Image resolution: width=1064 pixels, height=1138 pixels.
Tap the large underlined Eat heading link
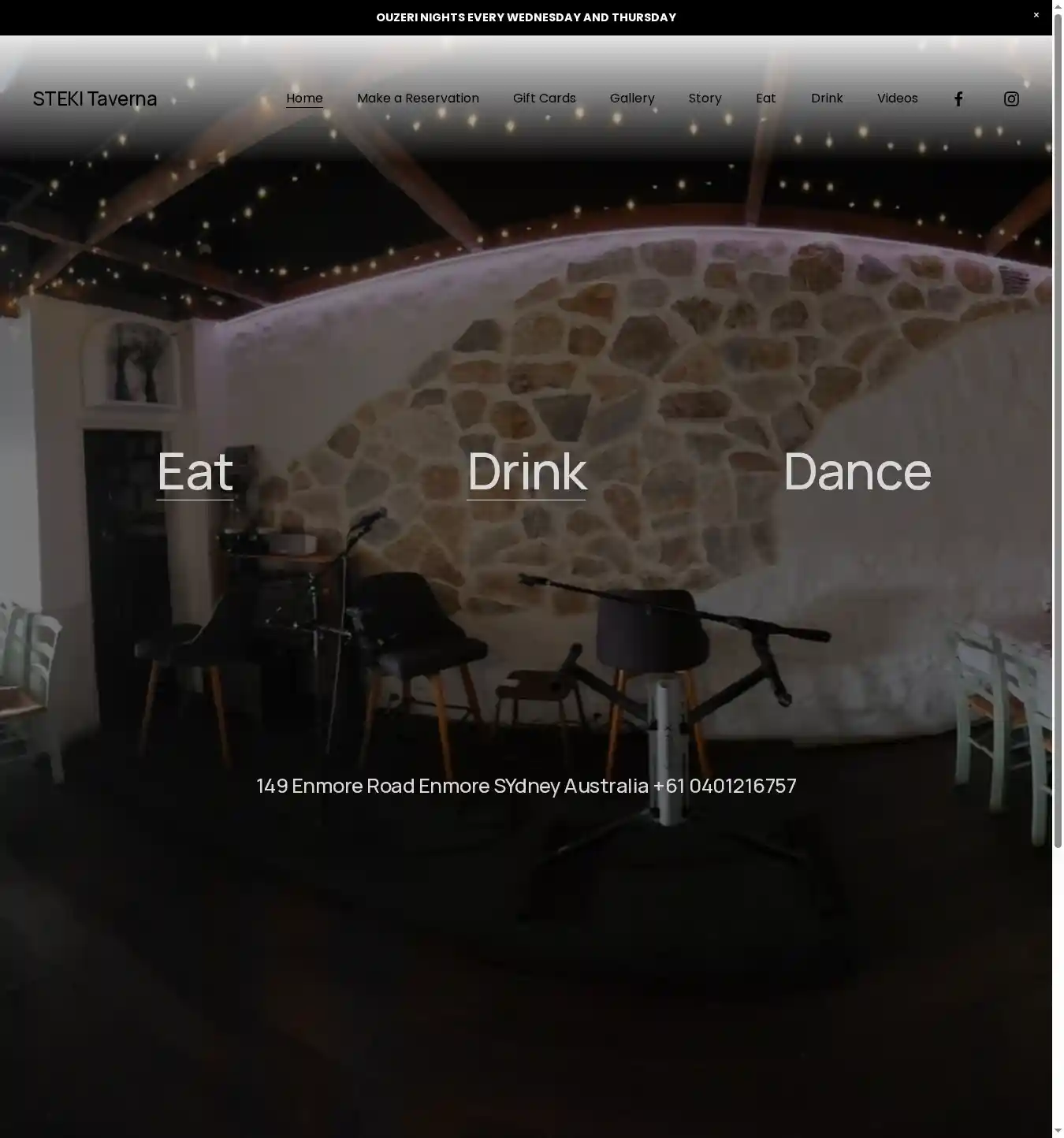click(x=195, y=471)
